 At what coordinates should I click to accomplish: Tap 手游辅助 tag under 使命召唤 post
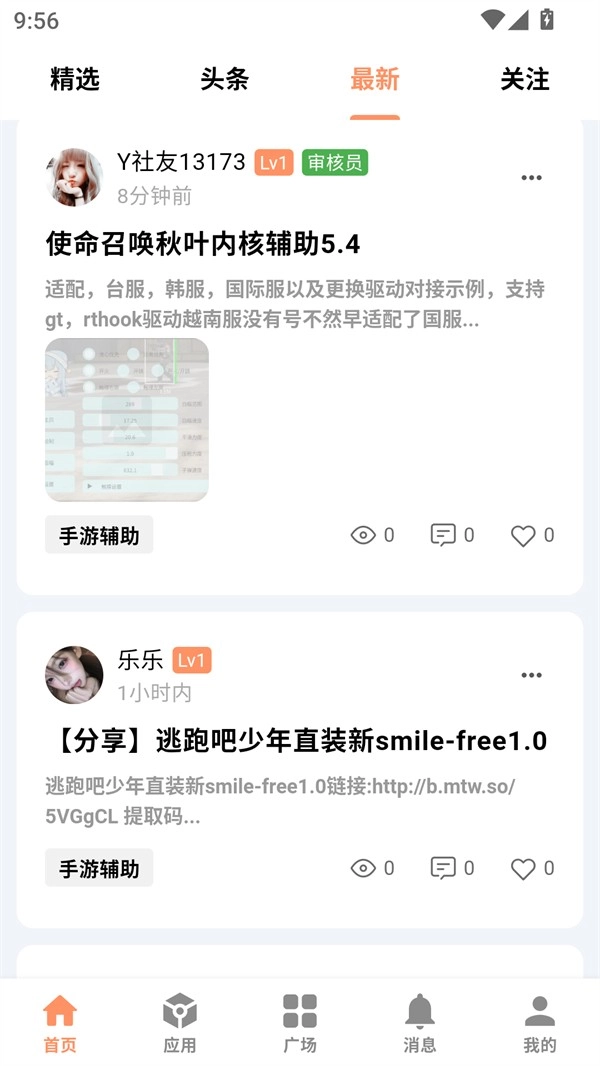(99, 535)
